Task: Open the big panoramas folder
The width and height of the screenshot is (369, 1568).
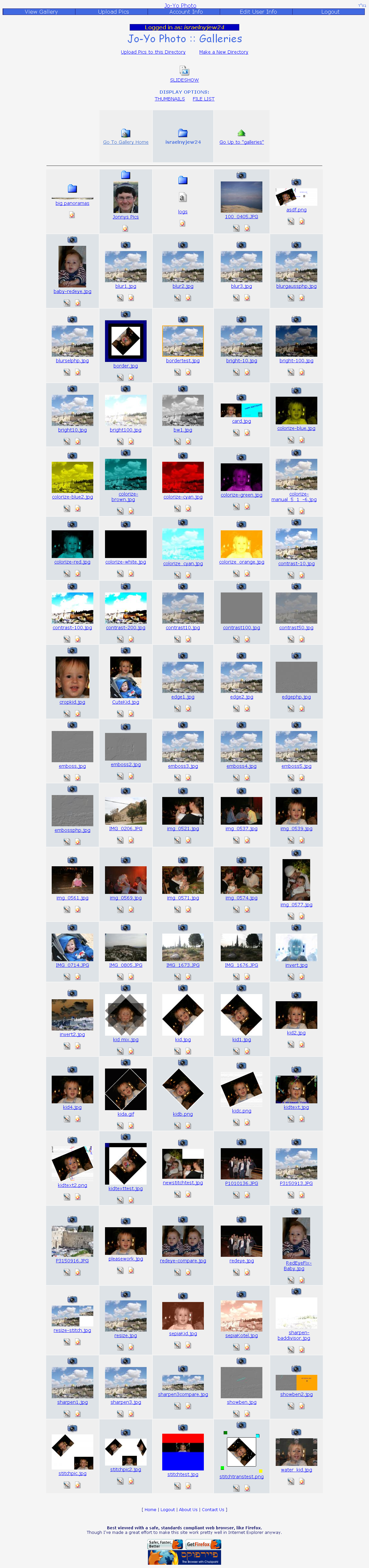Action: [x=72, y=203]
